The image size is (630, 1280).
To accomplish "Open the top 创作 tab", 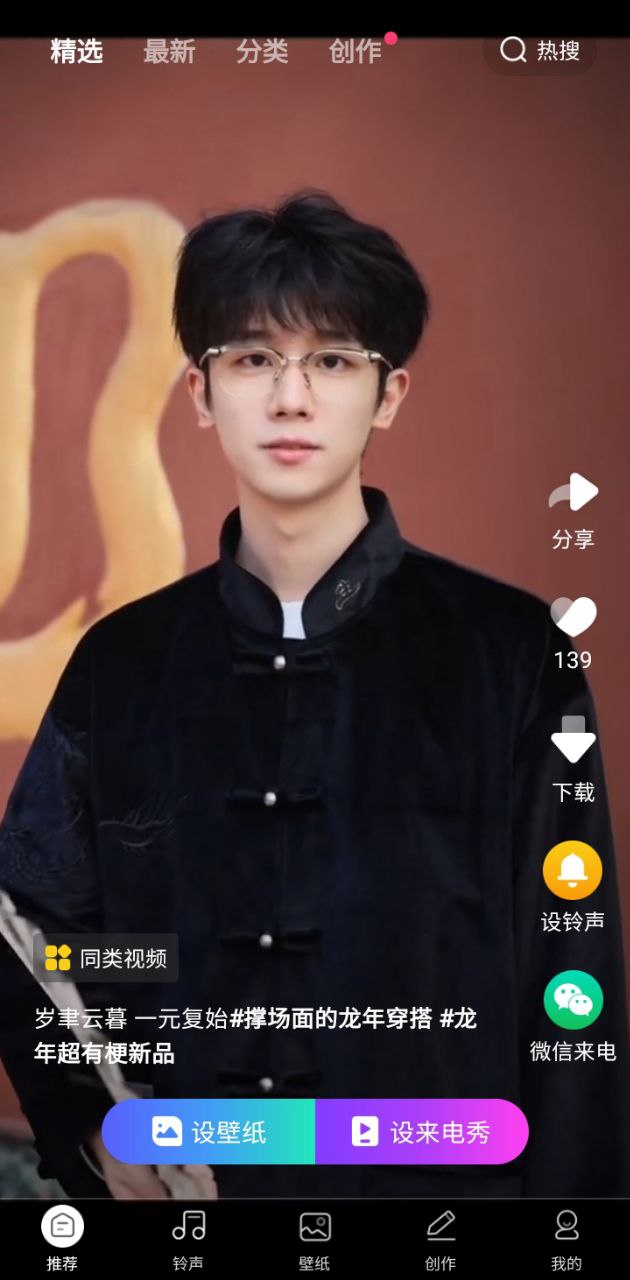I will coord(355,51).
